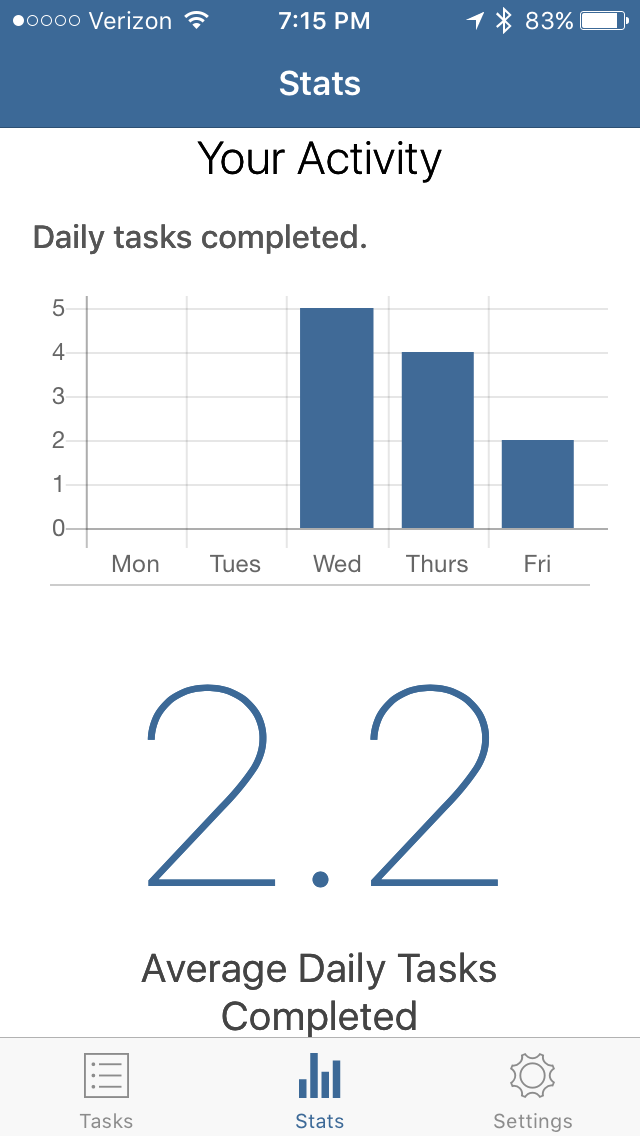Select the Stats tab
640x1136 pixels.
coord(320,1089)
